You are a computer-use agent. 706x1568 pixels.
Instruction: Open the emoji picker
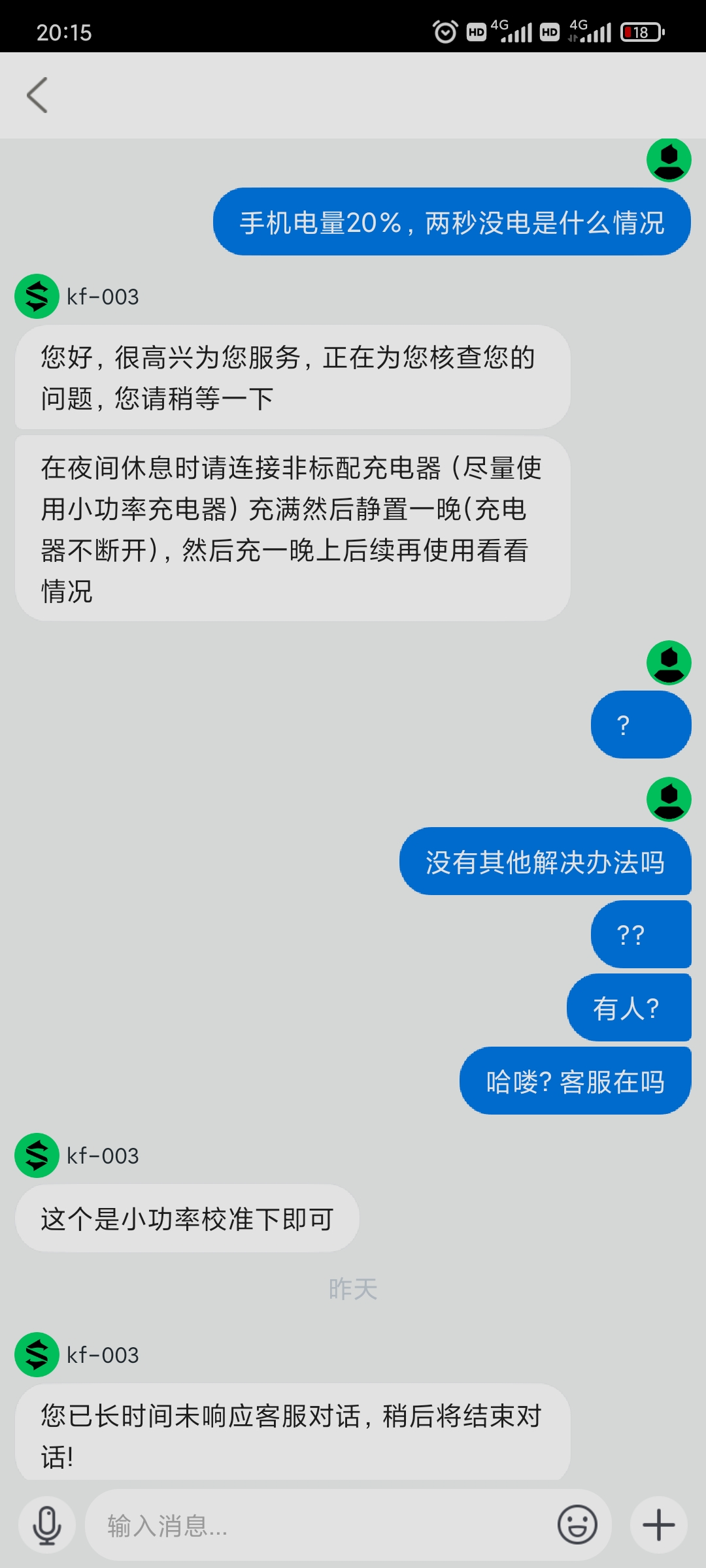pos(577,1526)
